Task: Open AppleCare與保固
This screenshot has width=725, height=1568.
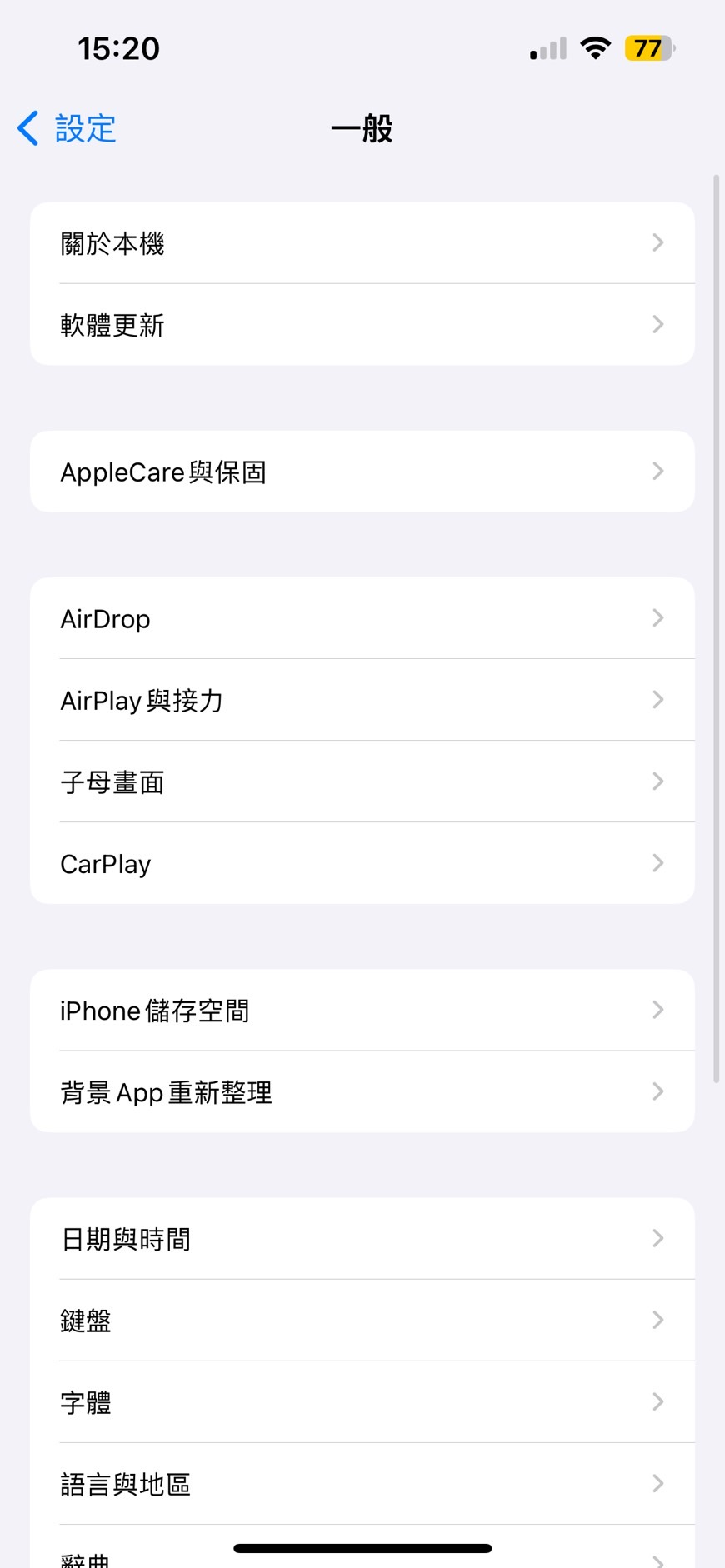Action: point(362,472)
